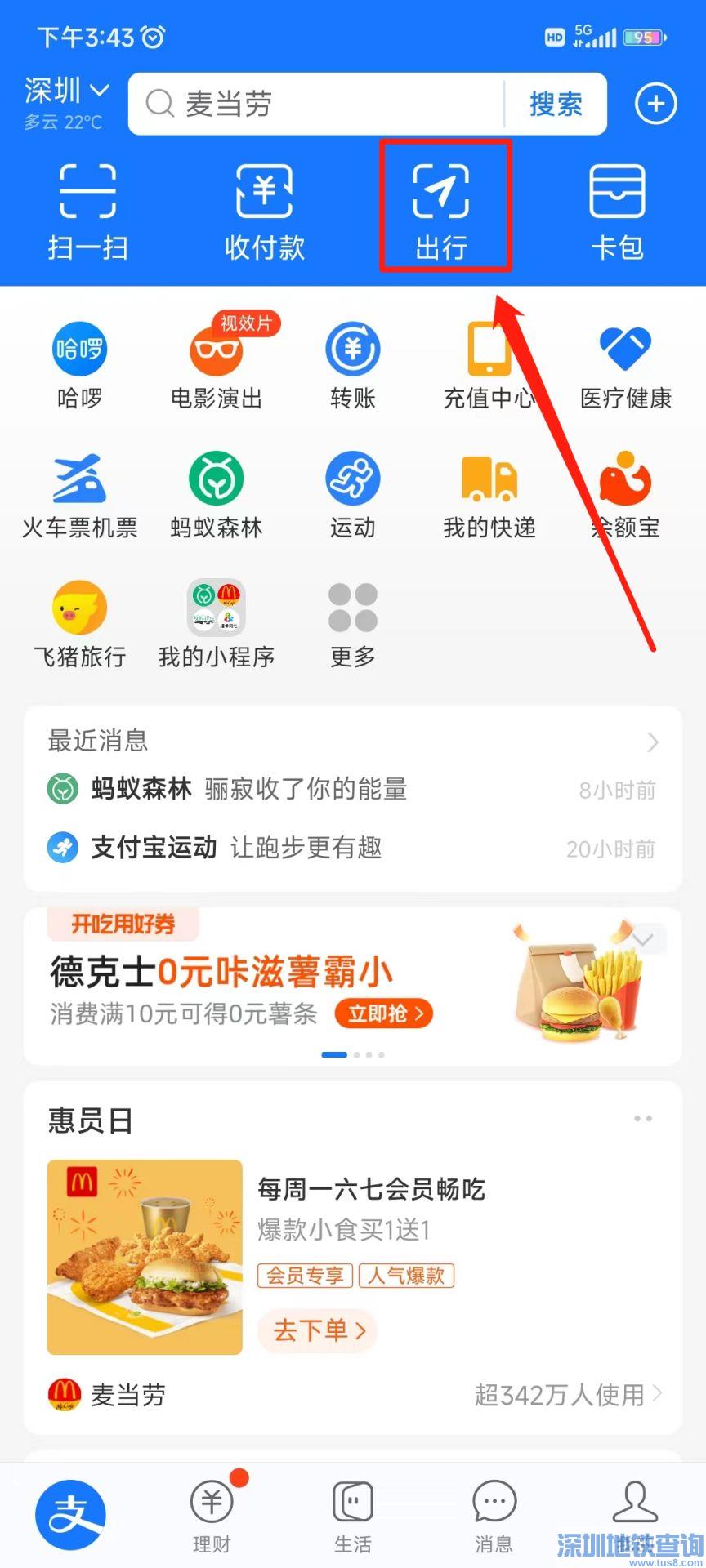This screenshot has height=1568, width=706.
Task: Open the plus menu icon
Action: (x=656, y=104)
